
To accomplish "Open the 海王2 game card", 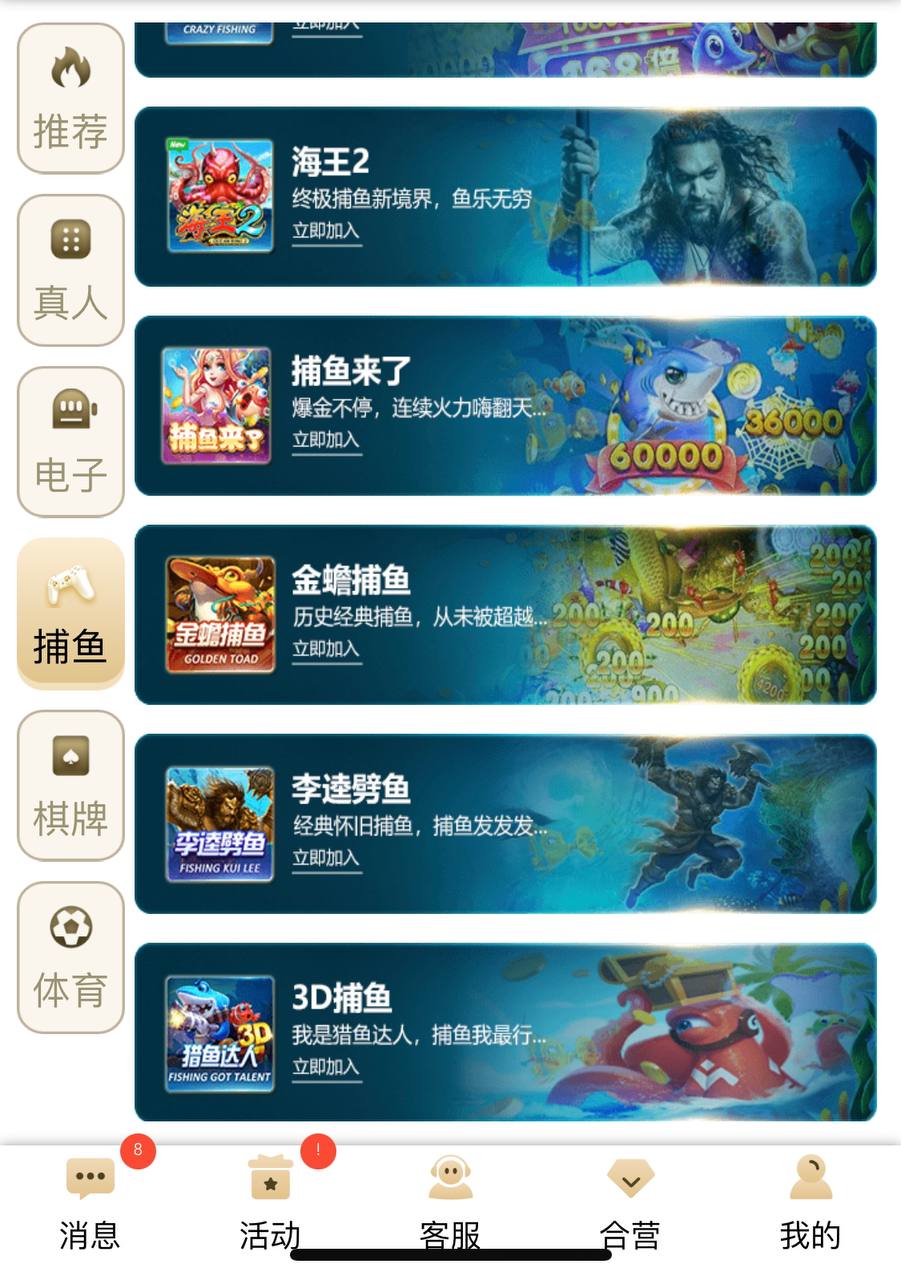I will tap(505, 196).
